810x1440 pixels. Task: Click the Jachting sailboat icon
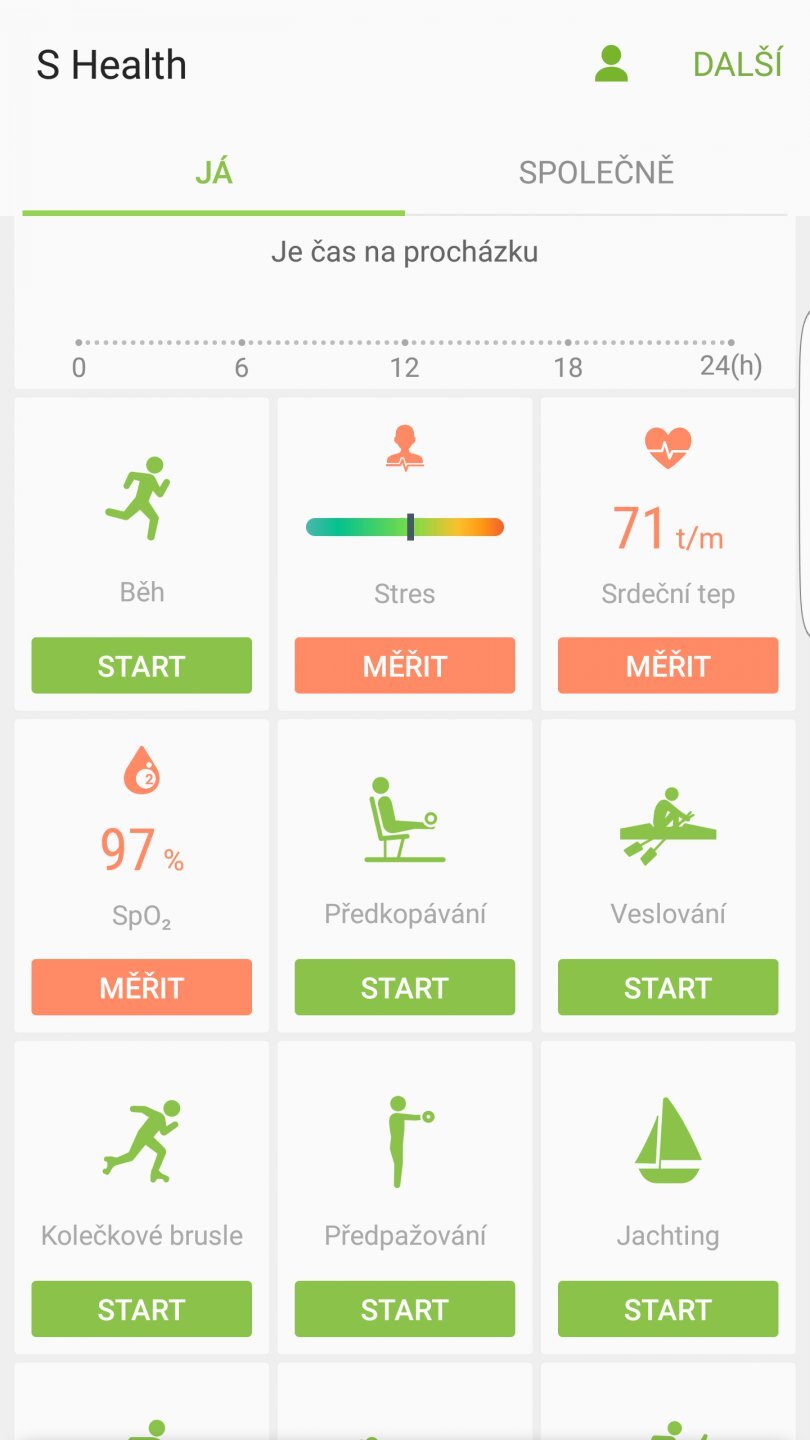[x=667, y=1140]
